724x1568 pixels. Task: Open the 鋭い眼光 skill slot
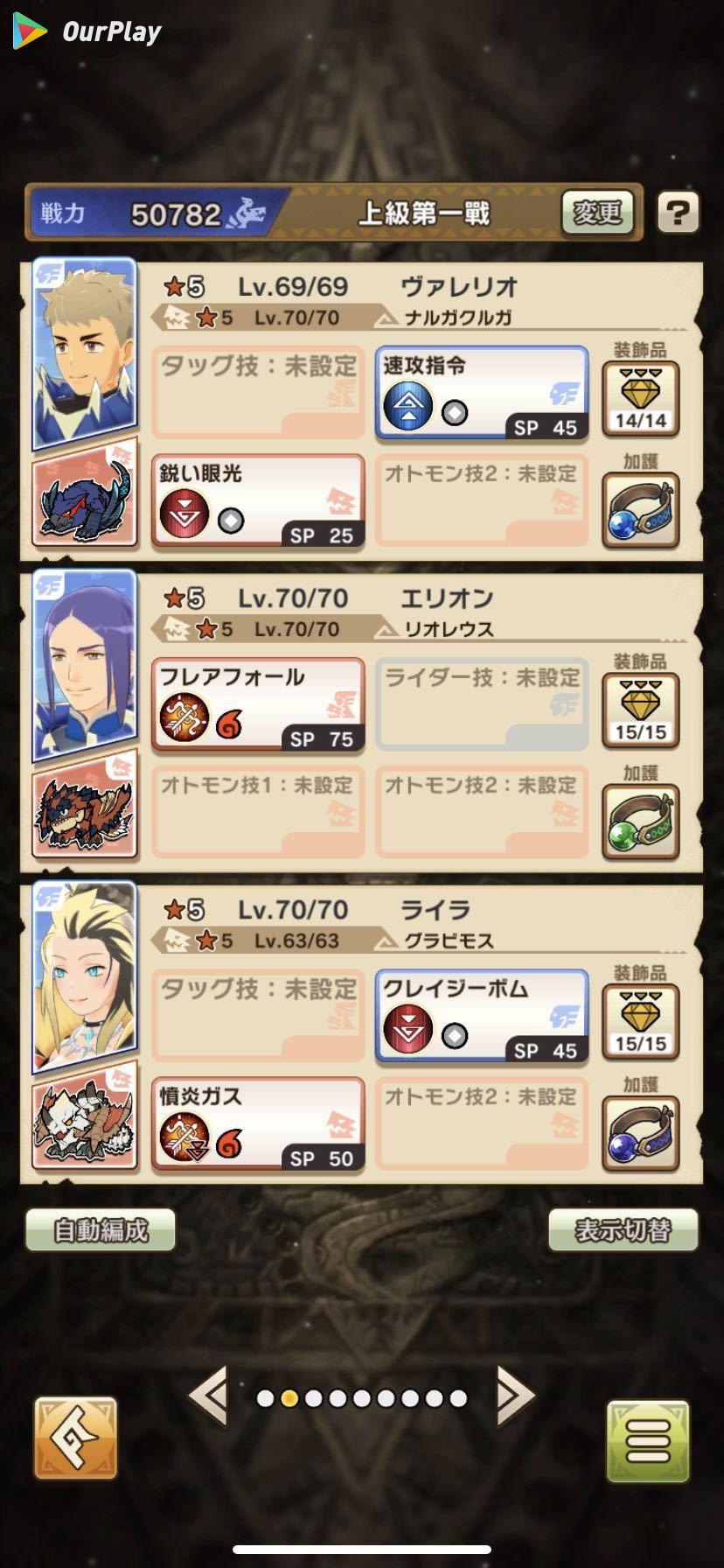coord(258,501)
